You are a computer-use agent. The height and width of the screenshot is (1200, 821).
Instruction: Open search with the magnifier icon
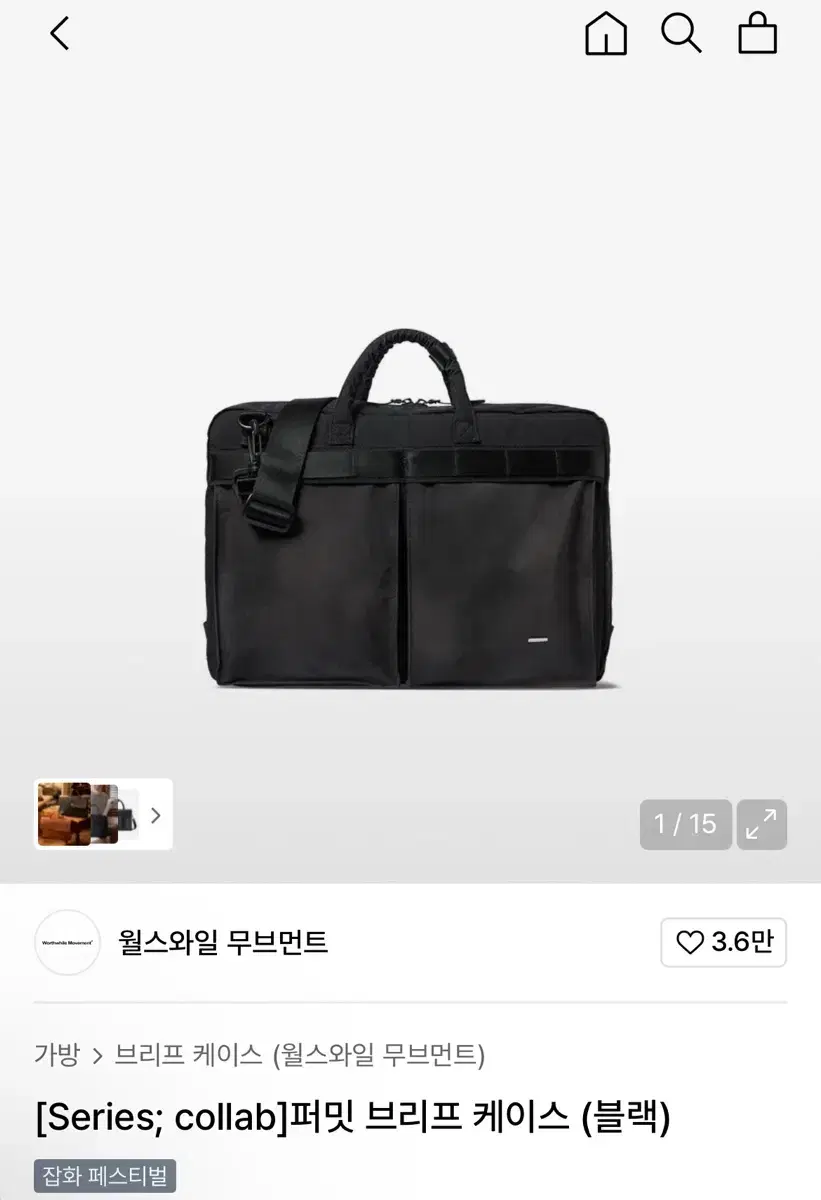tap(682, 33)
